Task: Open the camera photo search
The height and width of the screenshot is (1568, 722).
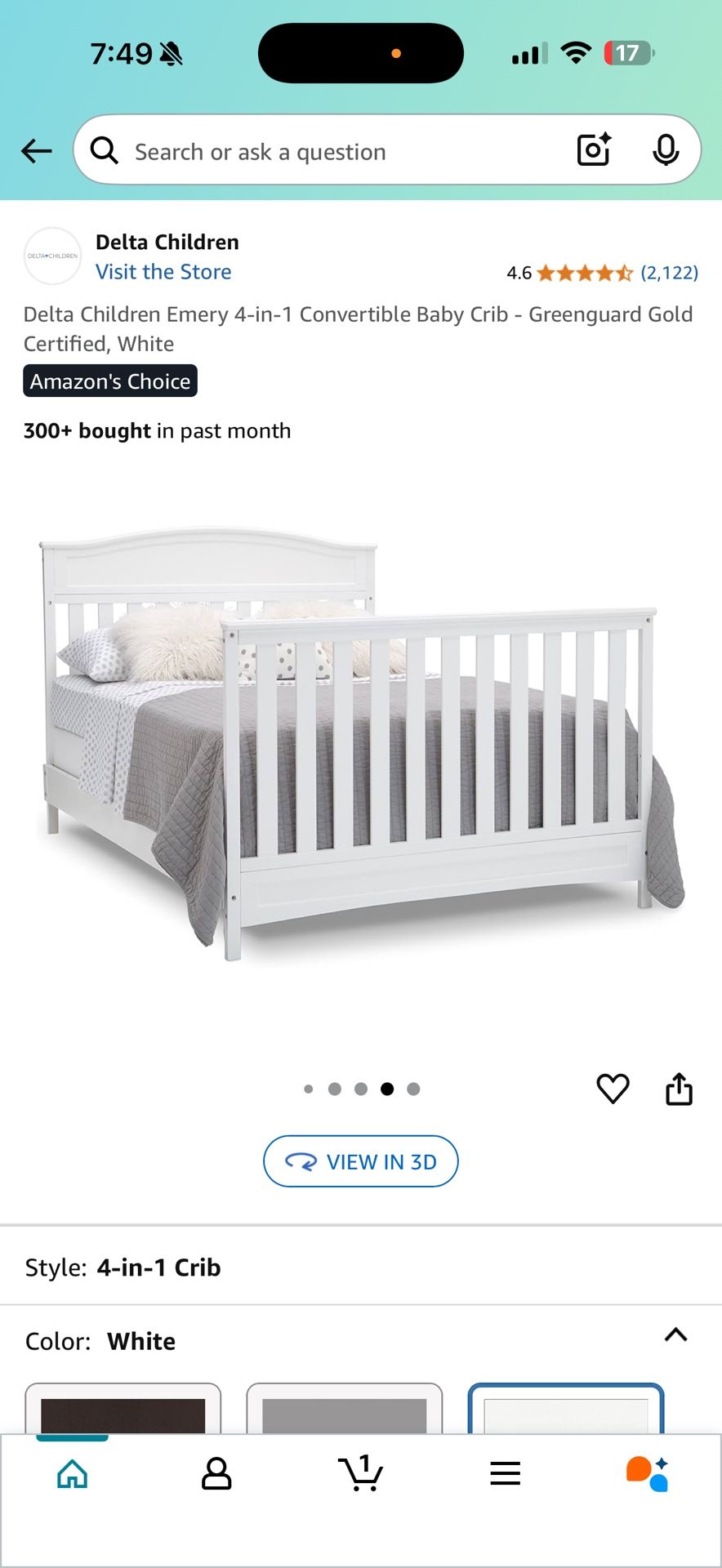Action: pyautogui.click(x=593, y=150)
